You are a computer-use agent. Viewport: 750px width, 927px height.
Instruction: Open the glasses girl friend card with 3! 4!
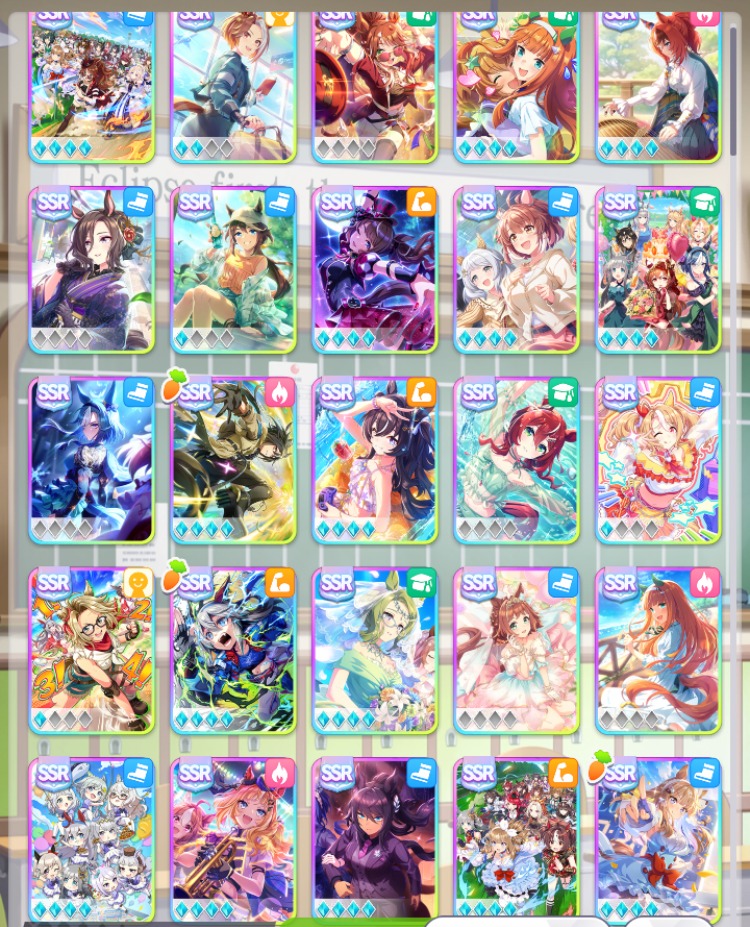click(x=91, y=650)
